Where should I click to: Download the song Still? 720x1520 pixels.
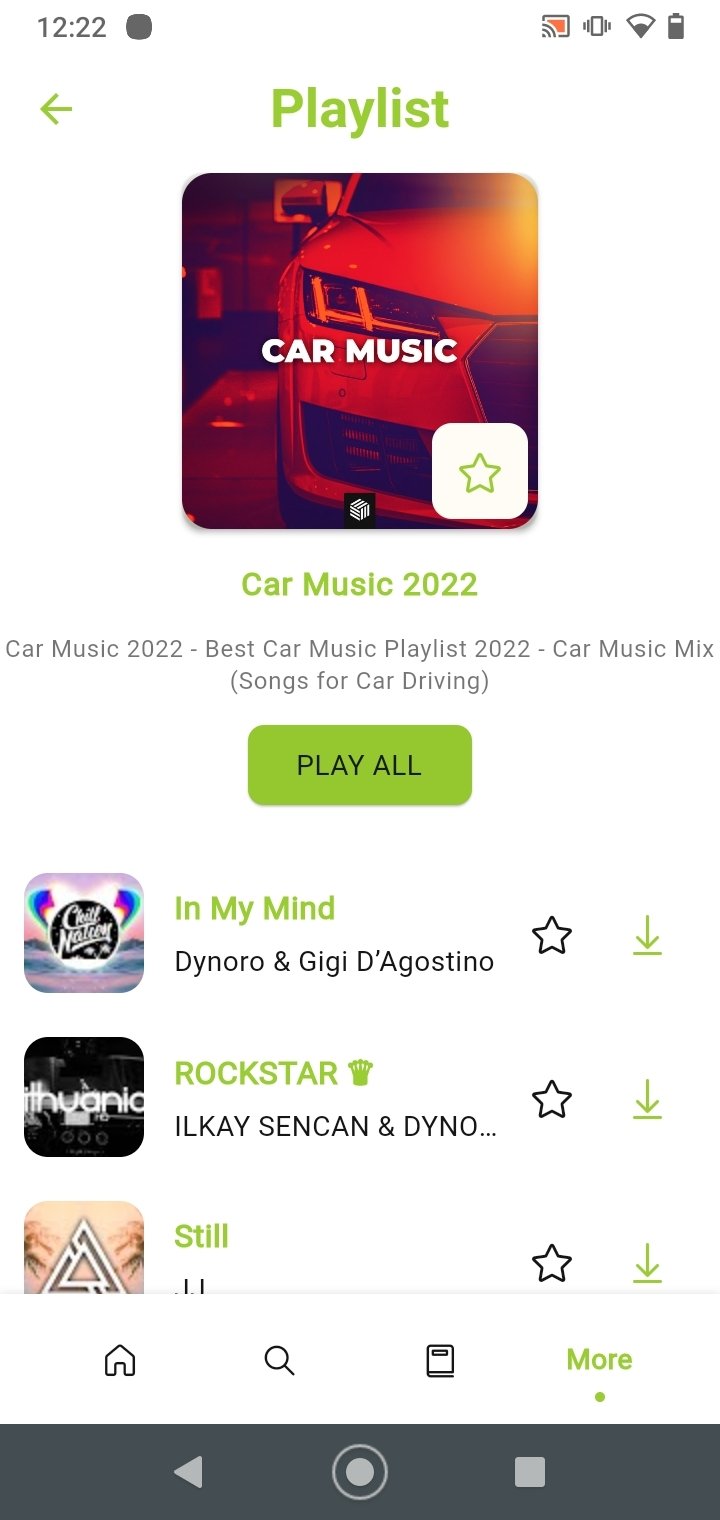[647, 1265]
